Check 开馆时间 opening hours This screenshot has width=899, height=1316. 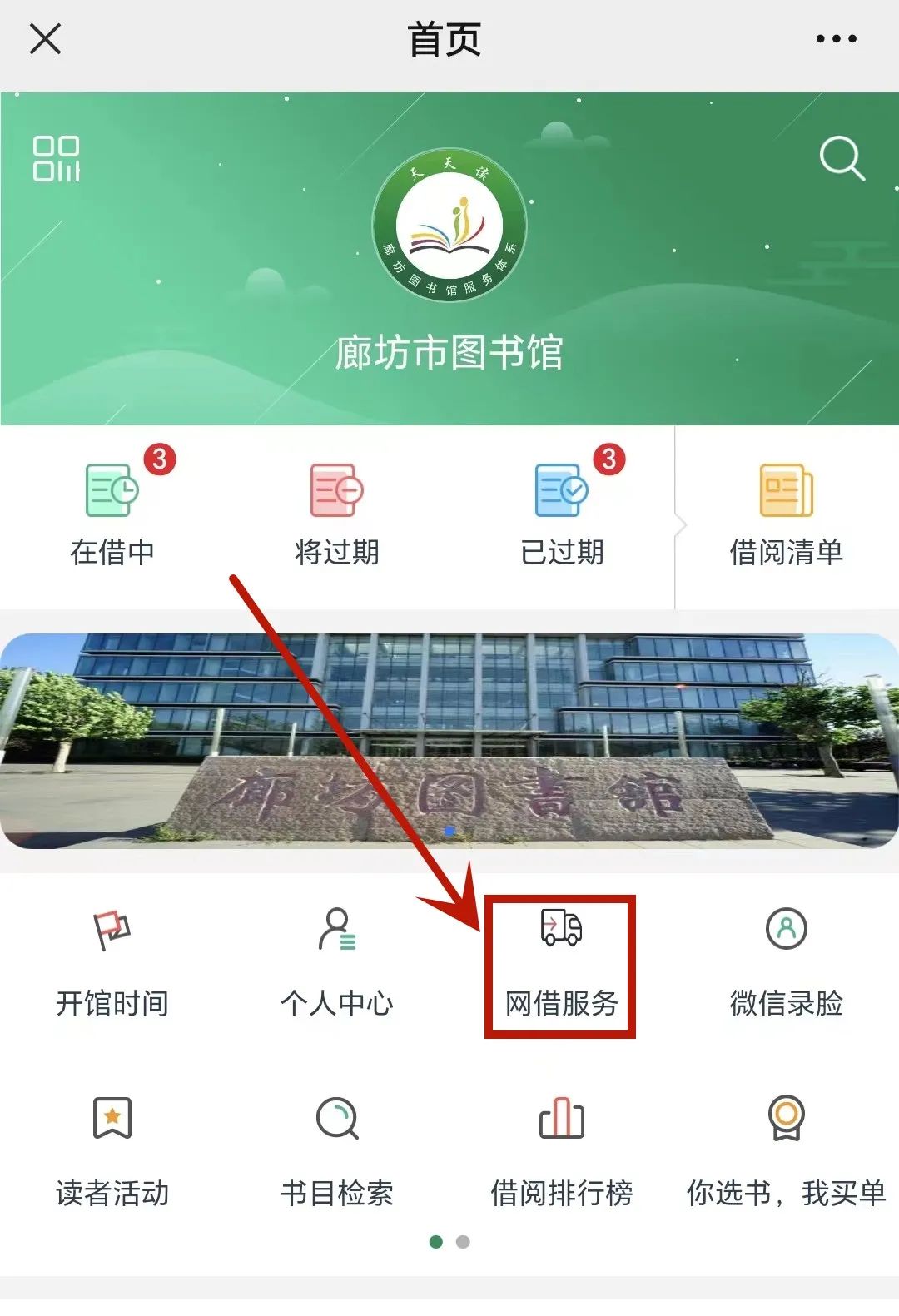pos(112,966)
